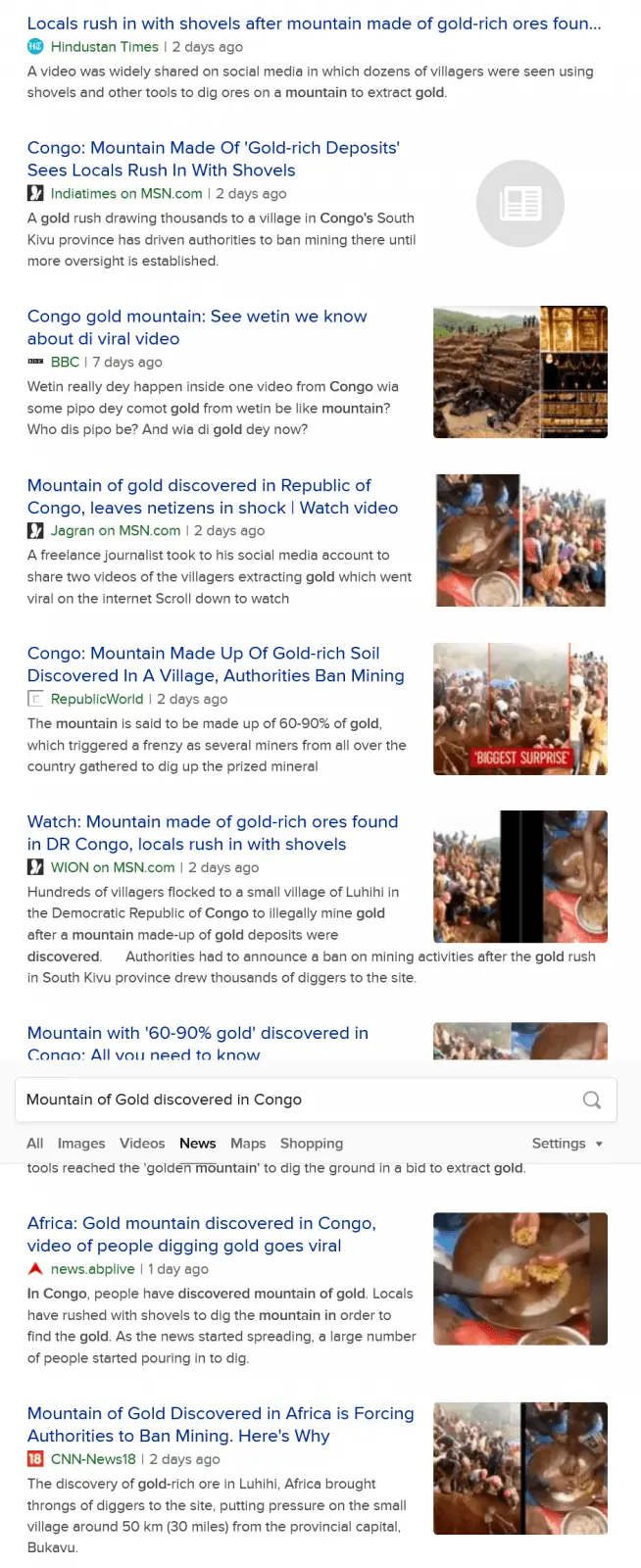Switch to the Images tab

click(x=81, y=1143)
